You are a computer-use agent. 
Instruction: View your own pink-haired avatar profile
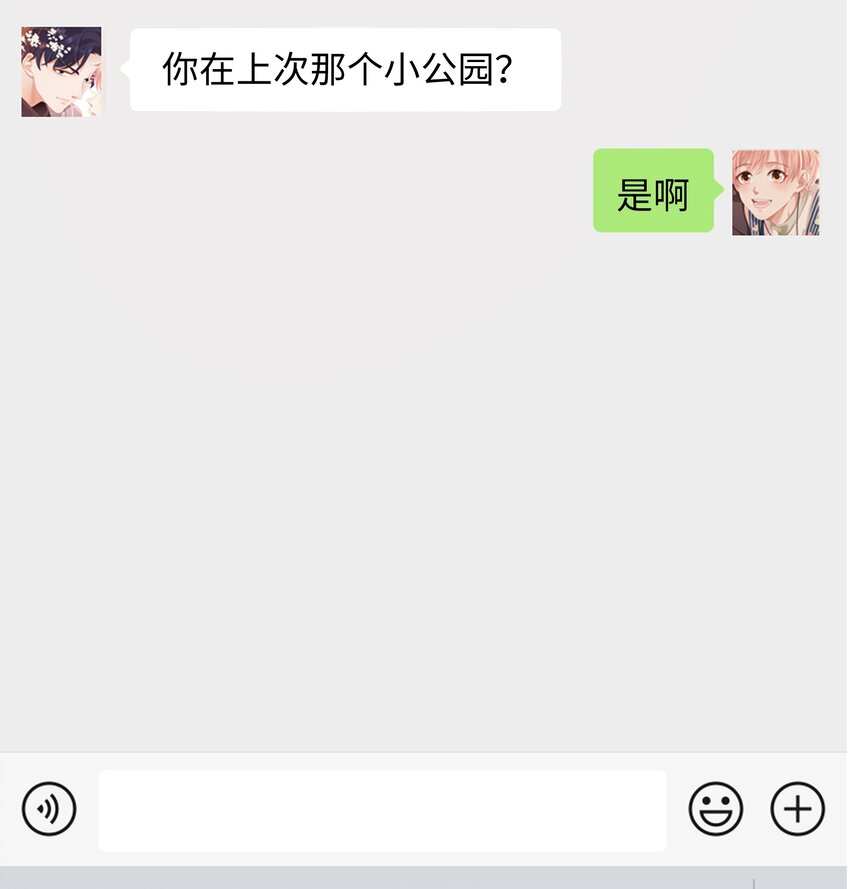pyautogui.click(x=775, y=192)
